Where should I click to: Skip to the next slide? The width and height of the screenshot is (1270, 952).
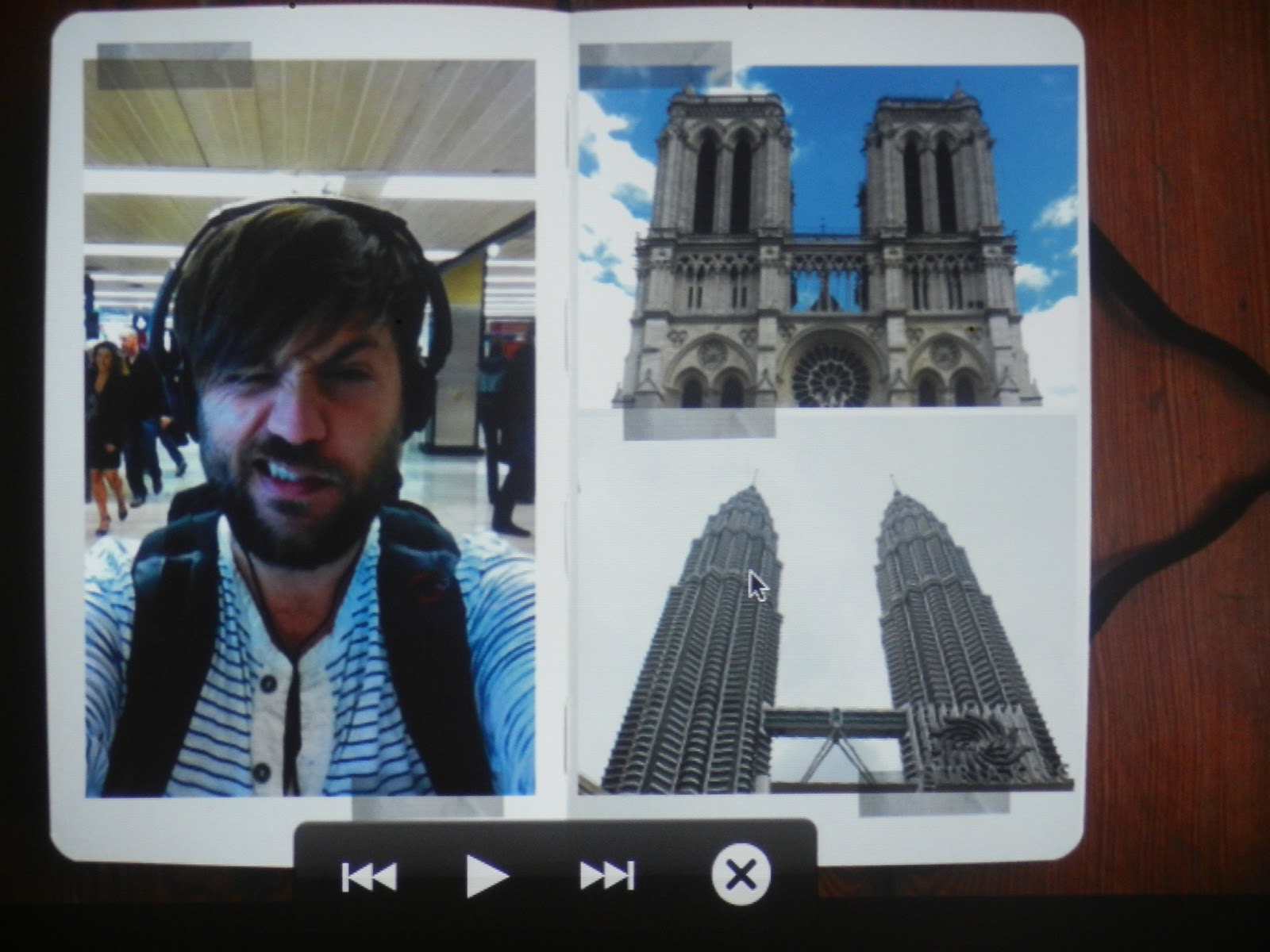tap(607, 876)
